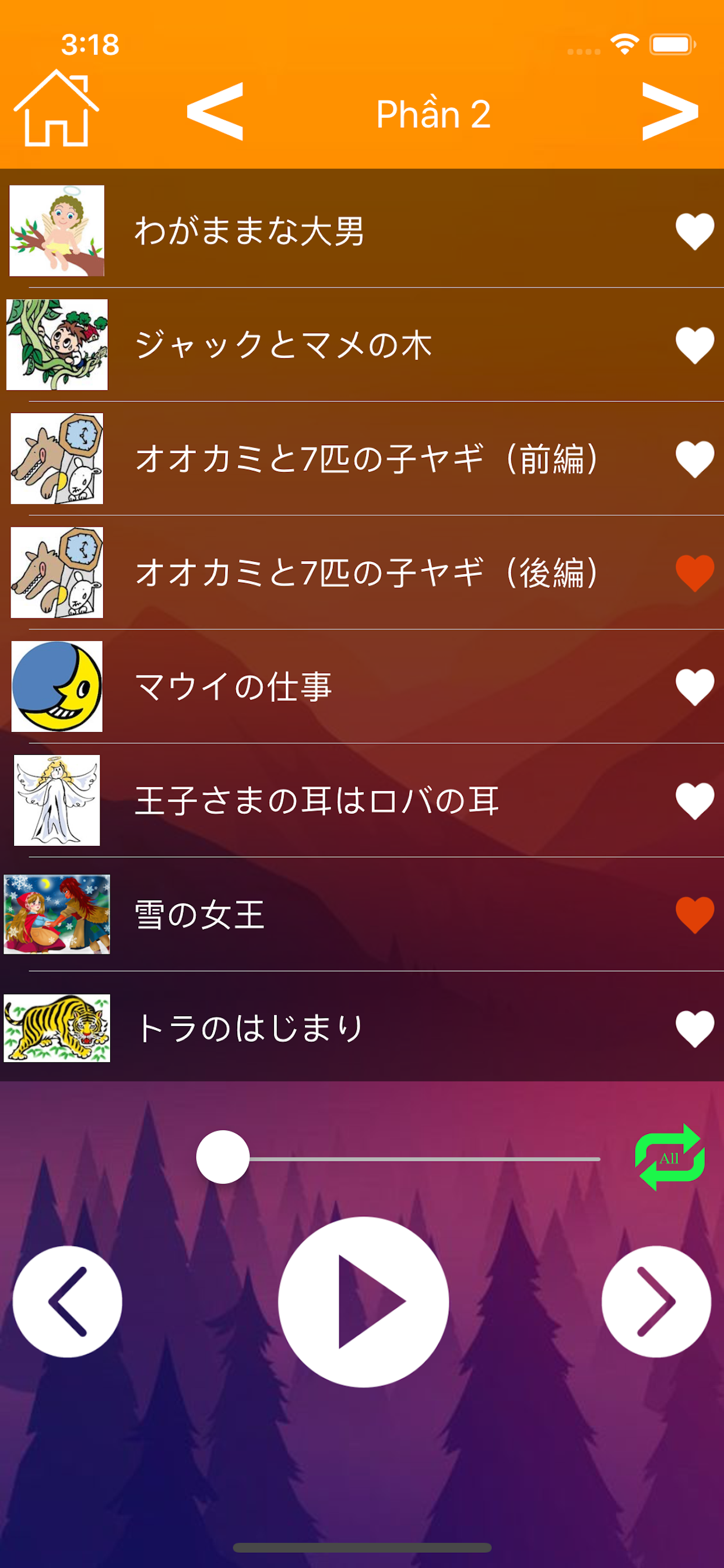Favorite the story ジャックとマメの木

click(694, 345)
